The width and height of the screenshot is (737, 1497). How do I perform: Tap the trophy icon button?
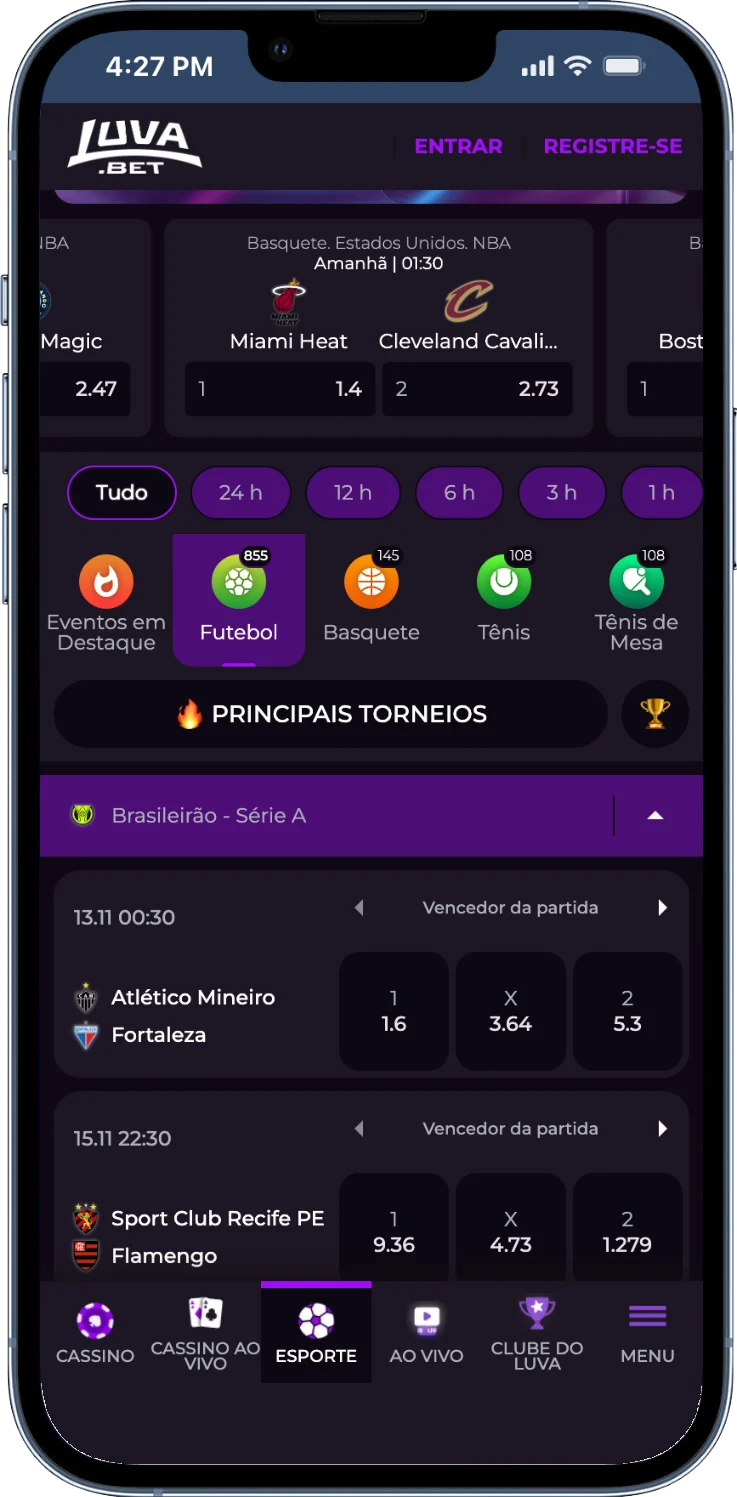click(655, 714)
